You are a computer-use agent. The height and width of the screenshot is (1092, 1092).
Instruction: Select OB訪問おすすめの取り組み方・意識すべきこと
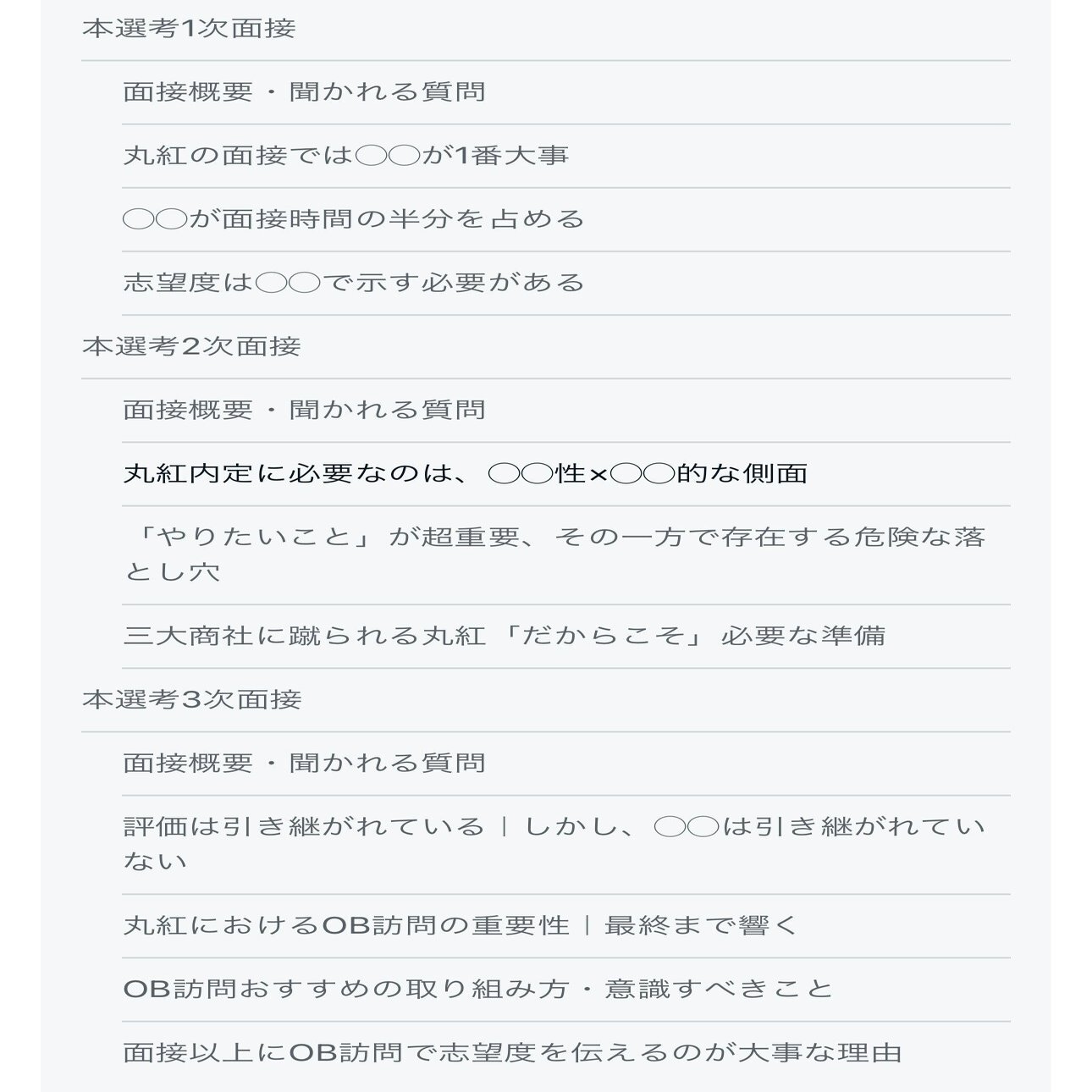478,989
